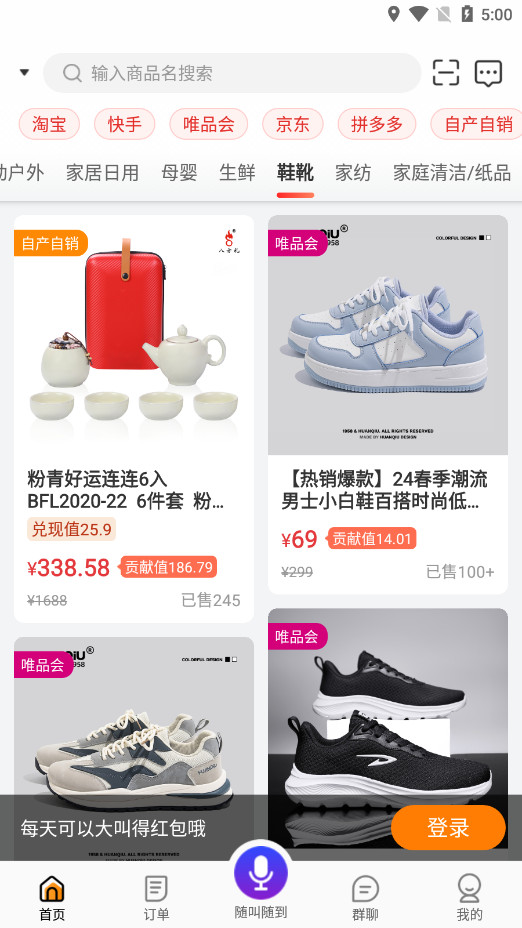Select the 京东 chip

292,124
